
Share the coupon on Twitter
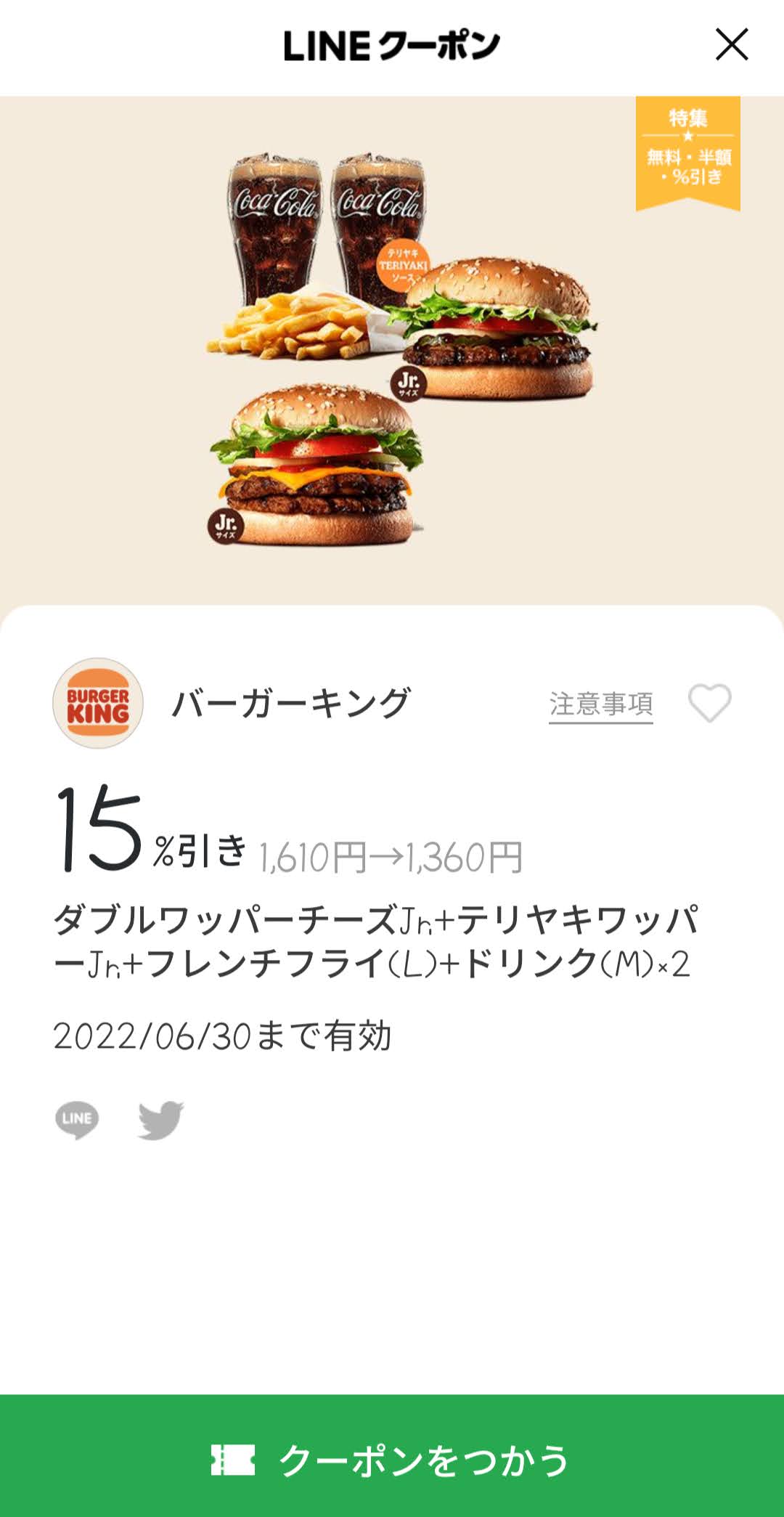point(160,1120)
